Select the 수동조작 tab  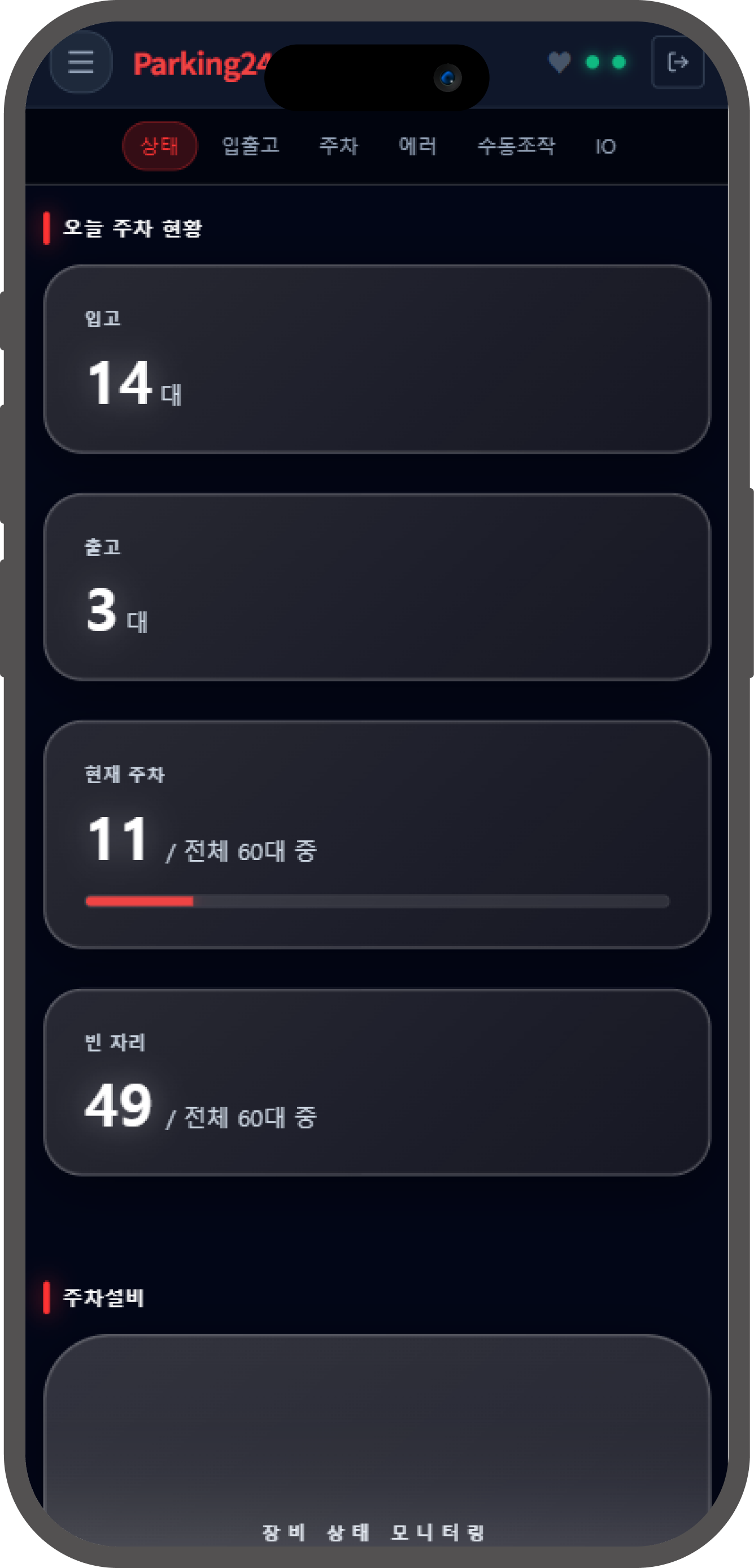pos(517,145)
